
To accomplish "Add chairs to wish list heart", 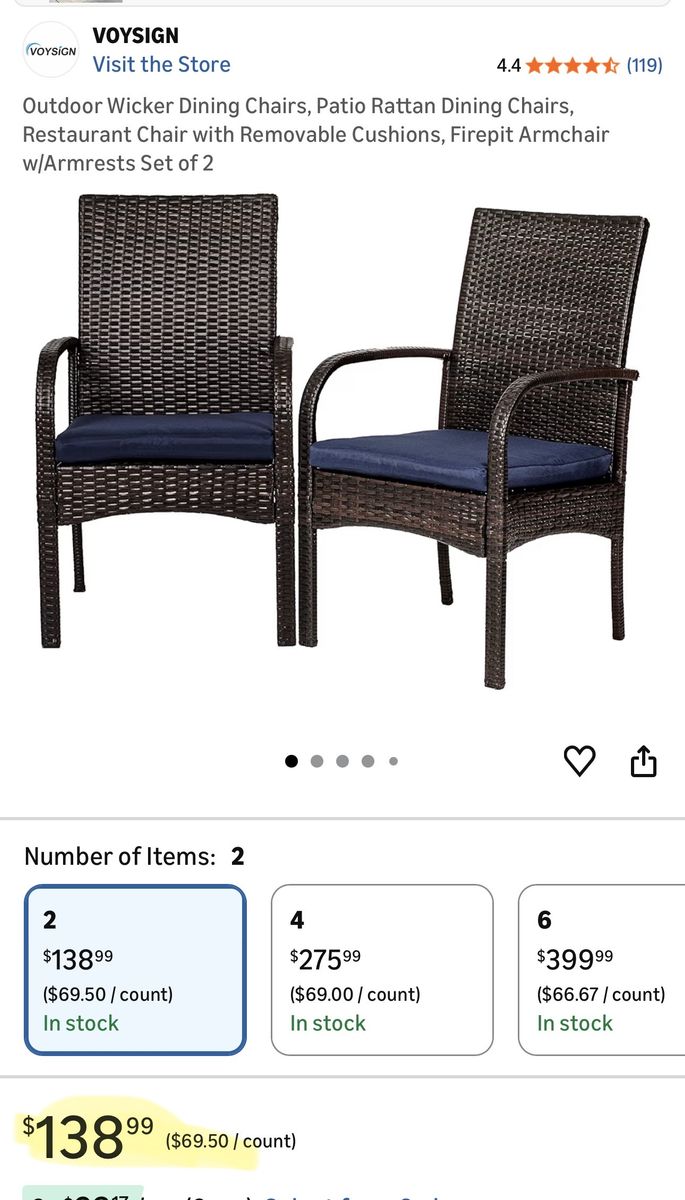I will [x=579, y=761].
